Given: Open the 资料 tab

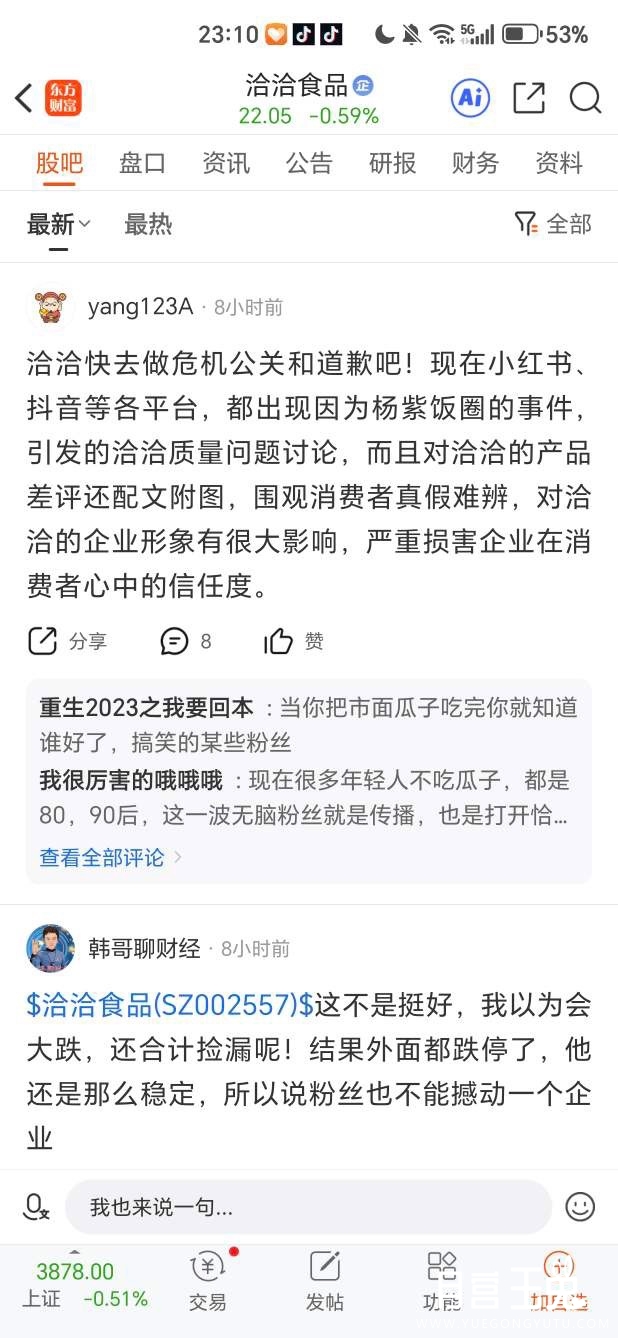Looking at the screenshot, I should coord(558,163).
